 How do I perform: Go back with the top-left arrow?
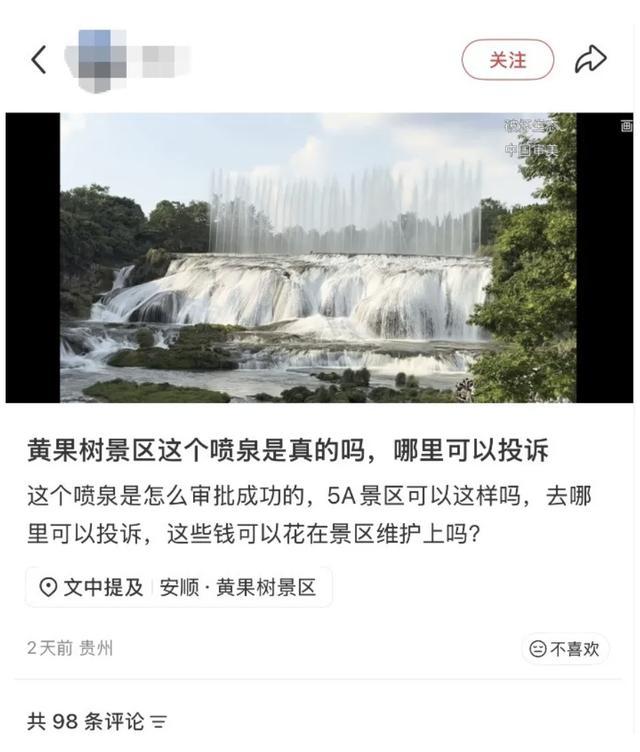click(x=39, y=60)
